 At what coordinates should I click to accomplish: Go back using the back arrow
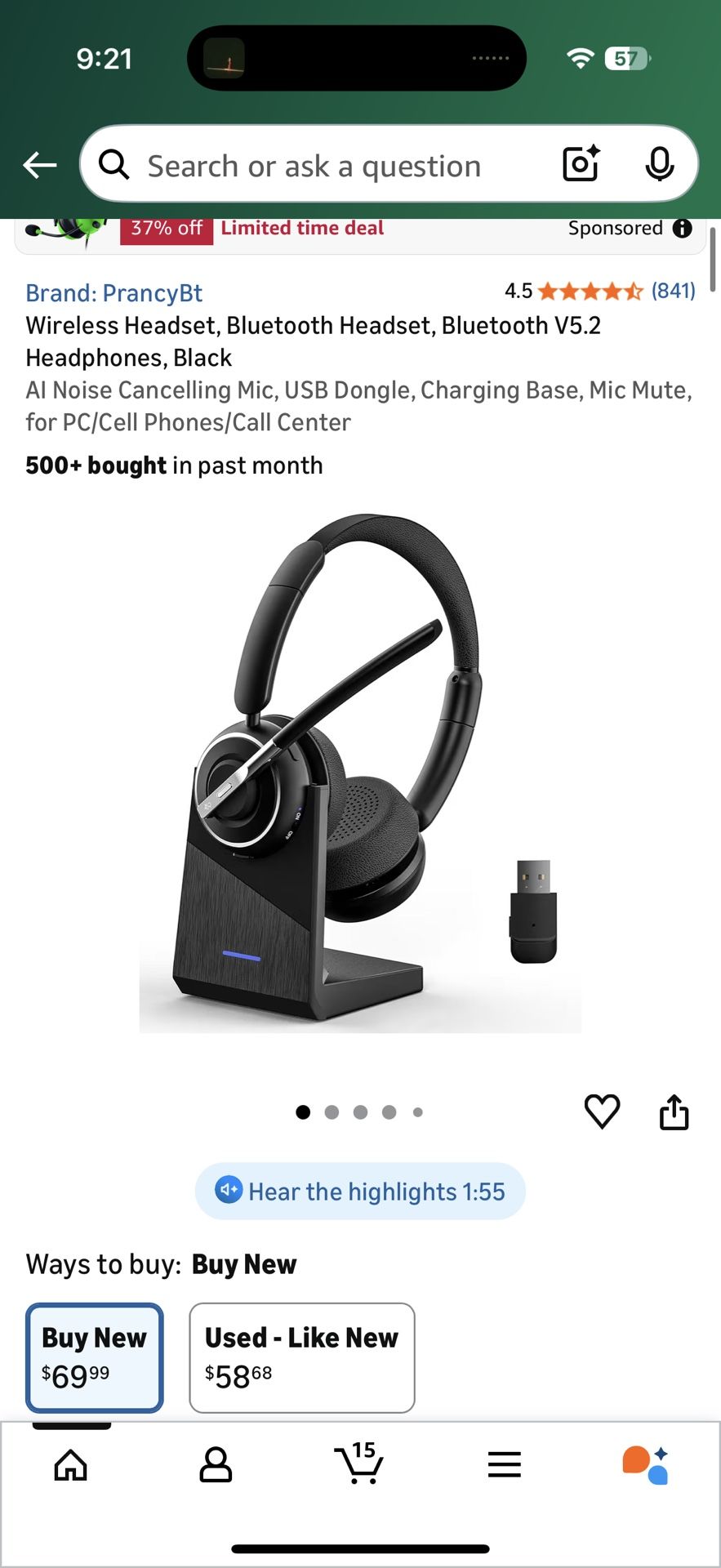[x=39, y=165]
